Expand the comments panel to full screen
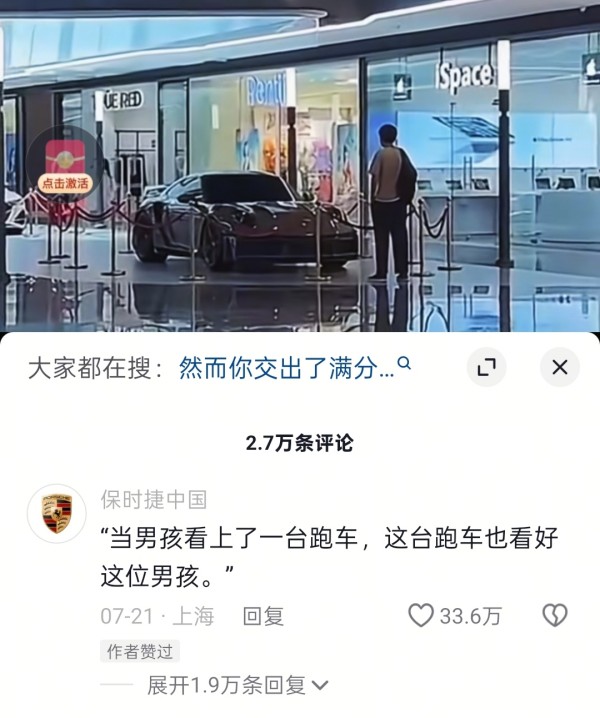This screenshot has height=718, width=600. pyautogui.click(x=487, y=368)
